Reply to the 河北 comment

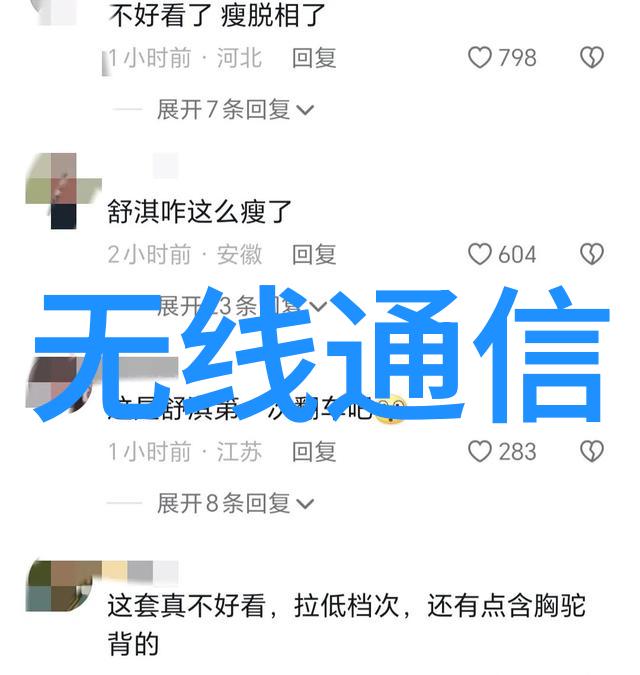click(314, 58)
